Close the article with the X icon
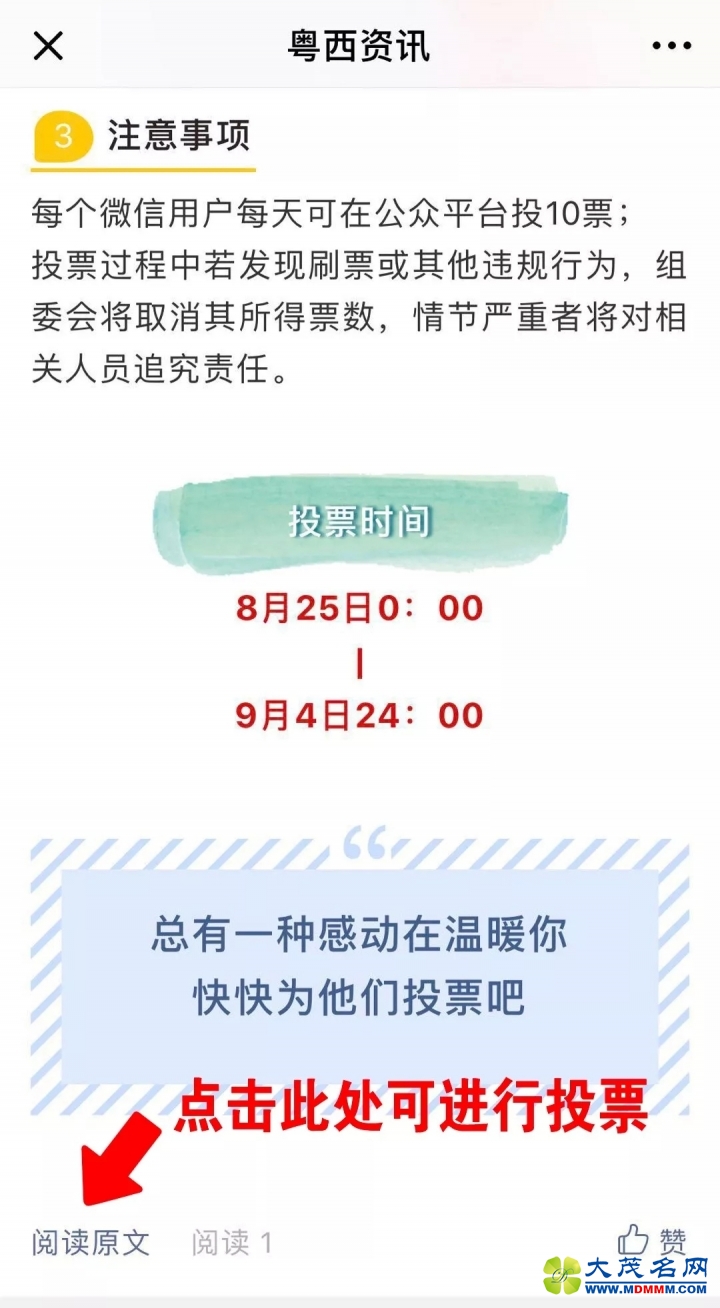 click(48, 46)
